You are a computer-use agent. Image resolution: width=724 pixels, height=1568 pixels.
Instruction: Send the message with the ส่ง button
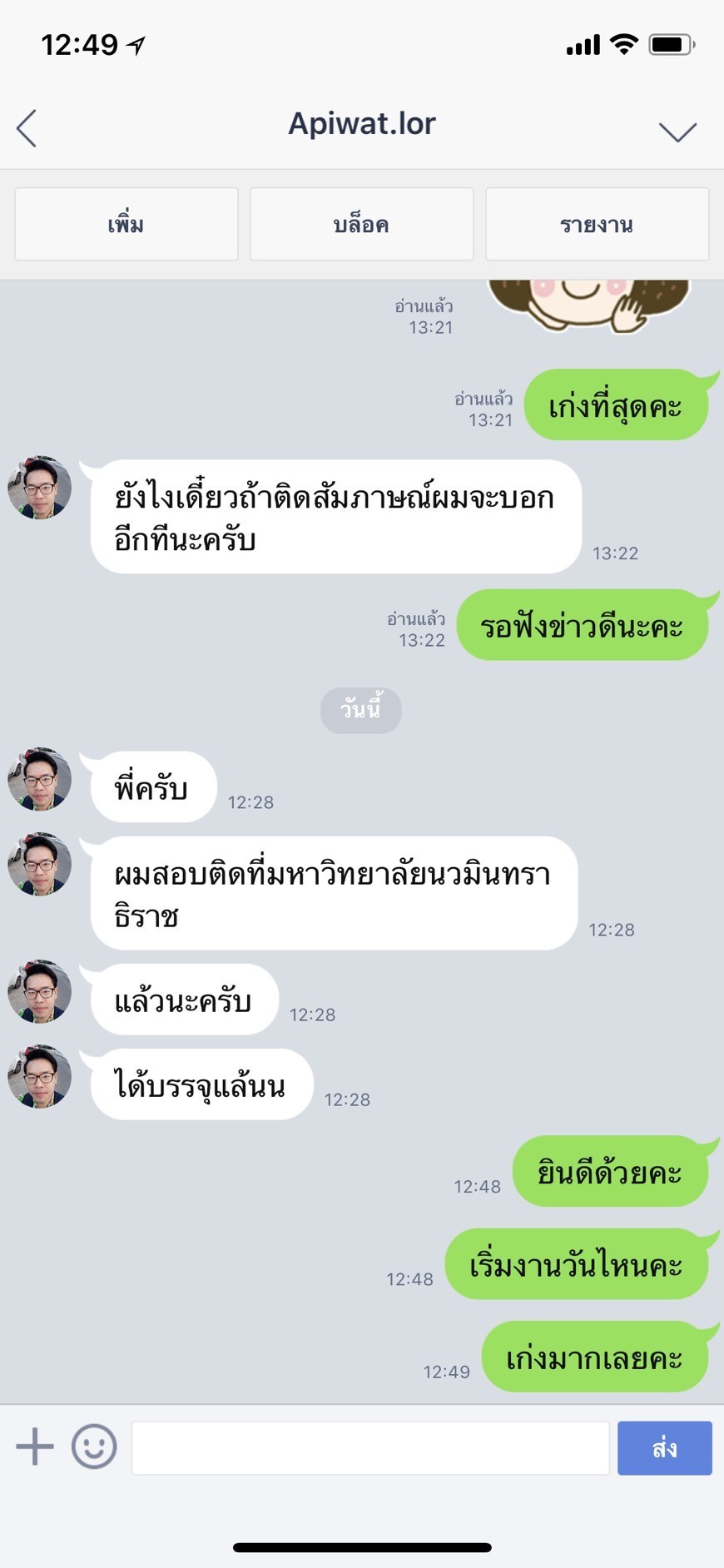coord(664,1448)
